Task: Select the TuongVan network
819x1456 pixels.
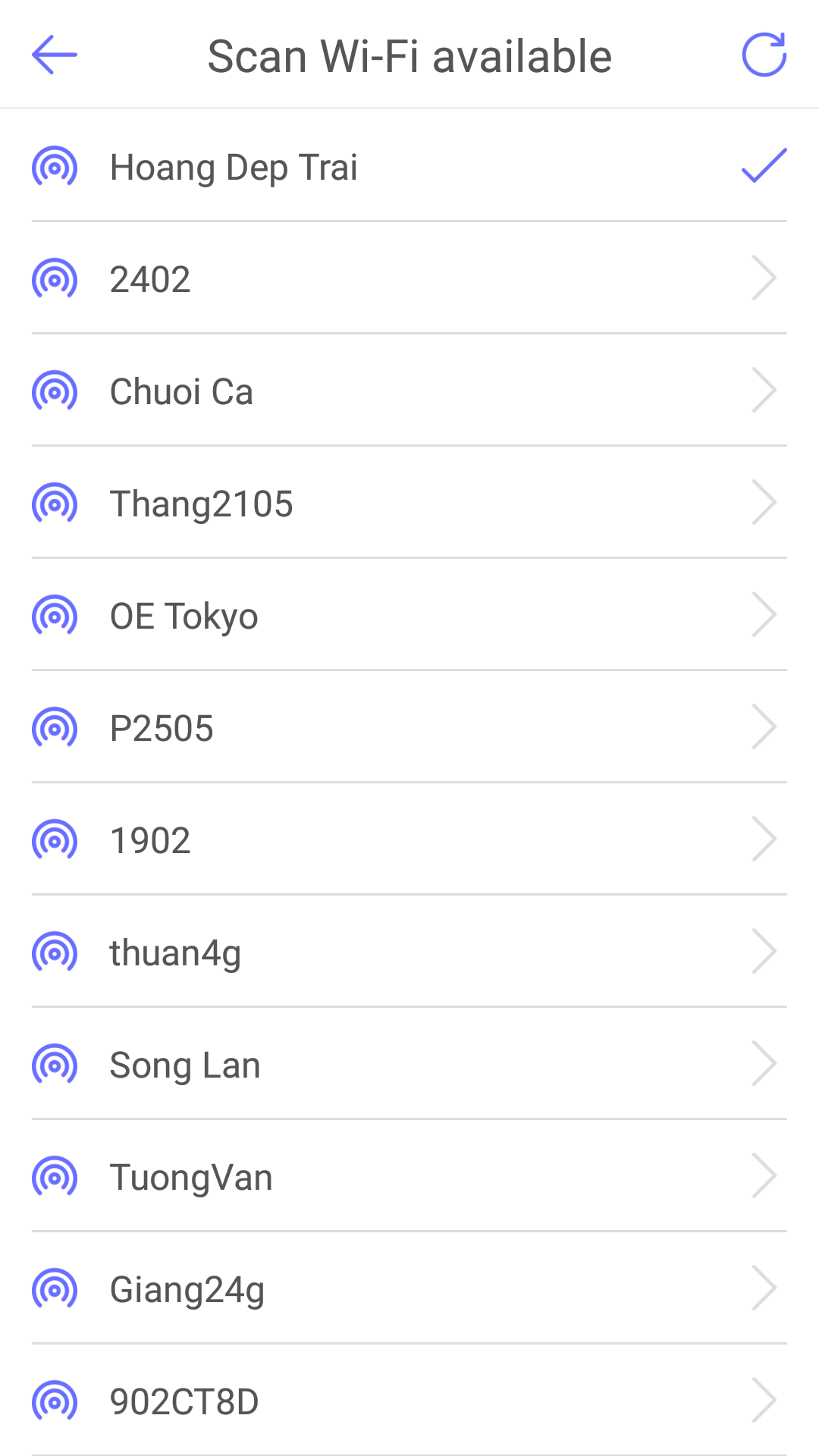Action: pyautogui.click(x=409, y=1176)
